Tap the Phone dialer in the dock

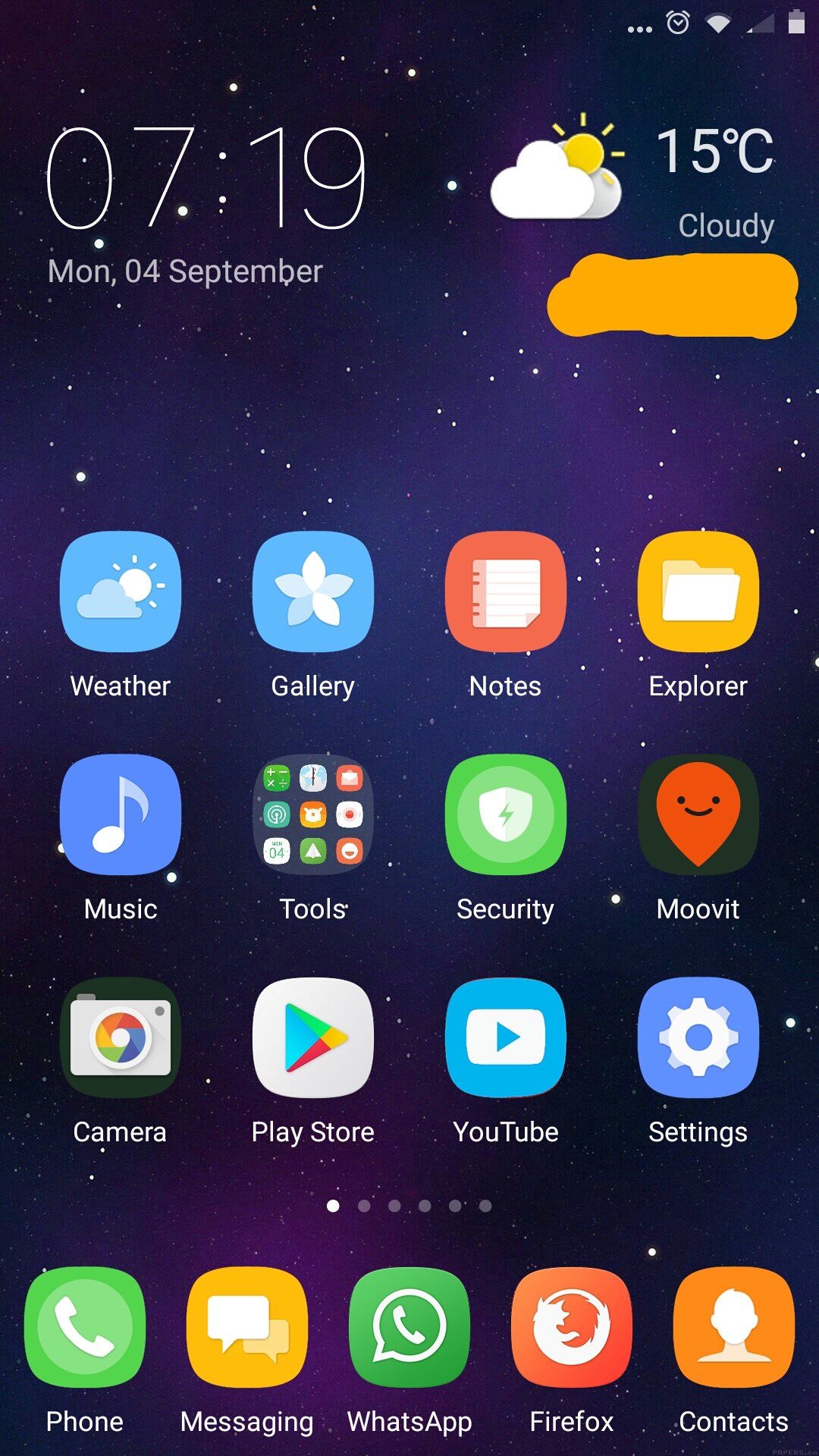[x=85, y=1328]
